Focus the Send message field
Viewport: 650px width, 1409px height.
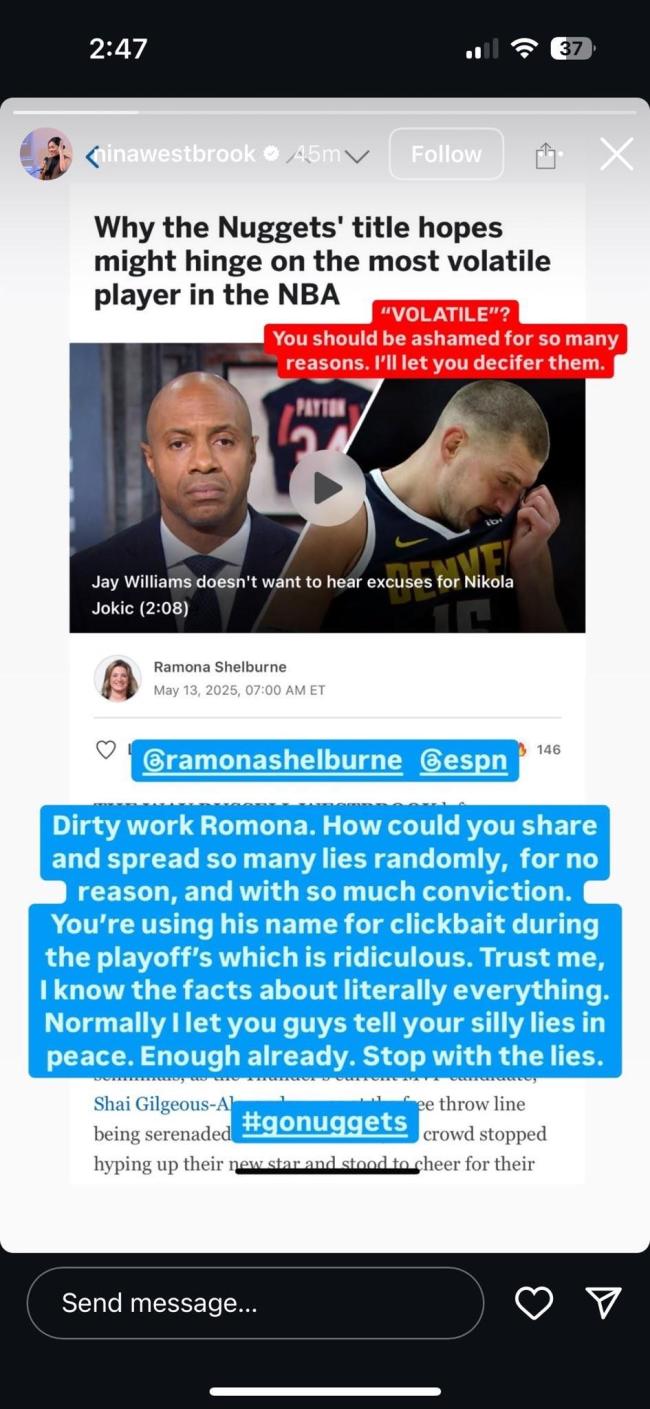point(255,1303)
